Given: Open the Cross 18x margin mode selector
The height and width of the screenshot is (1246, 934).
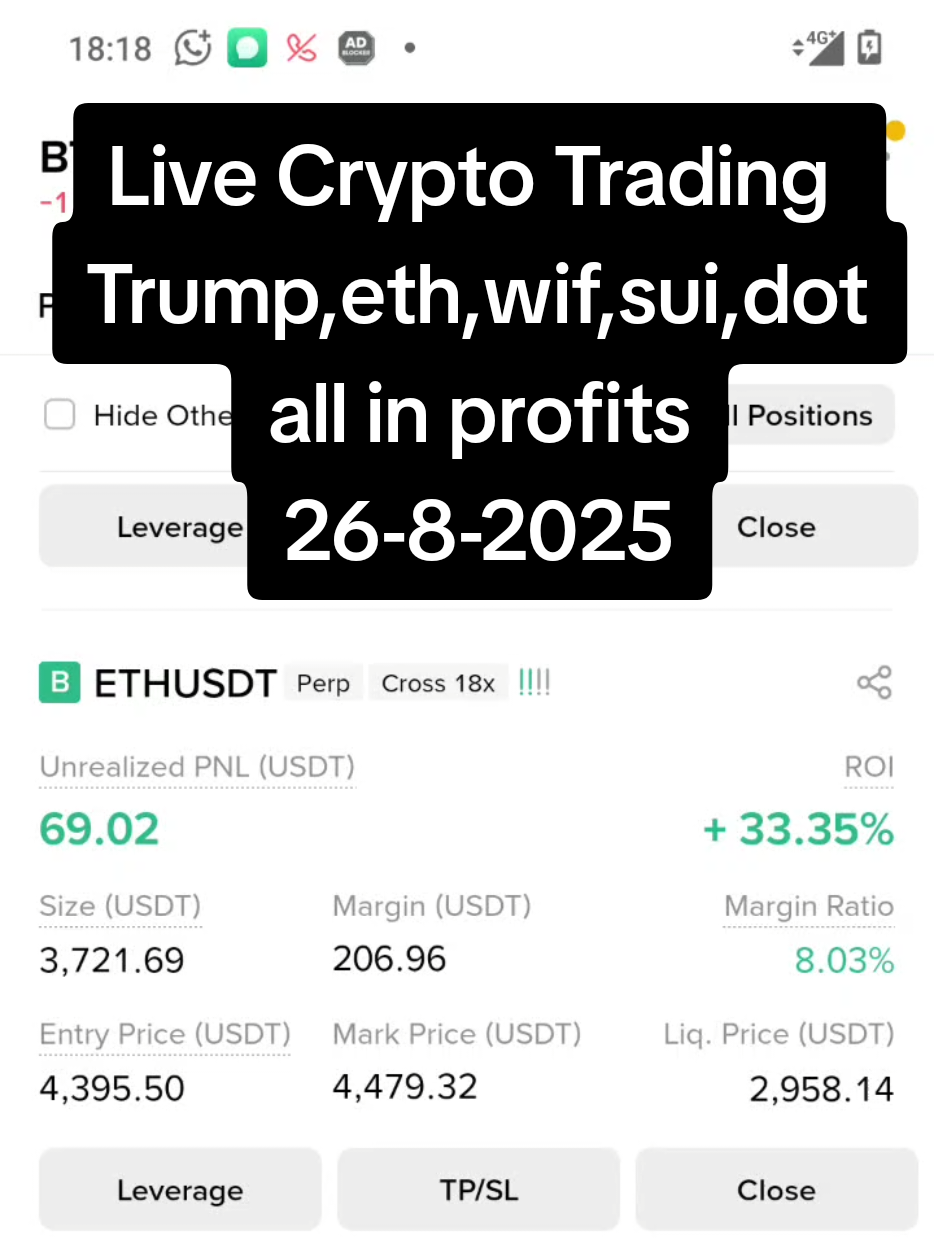Looking at the screenshot, I should [x=438, y=683].
